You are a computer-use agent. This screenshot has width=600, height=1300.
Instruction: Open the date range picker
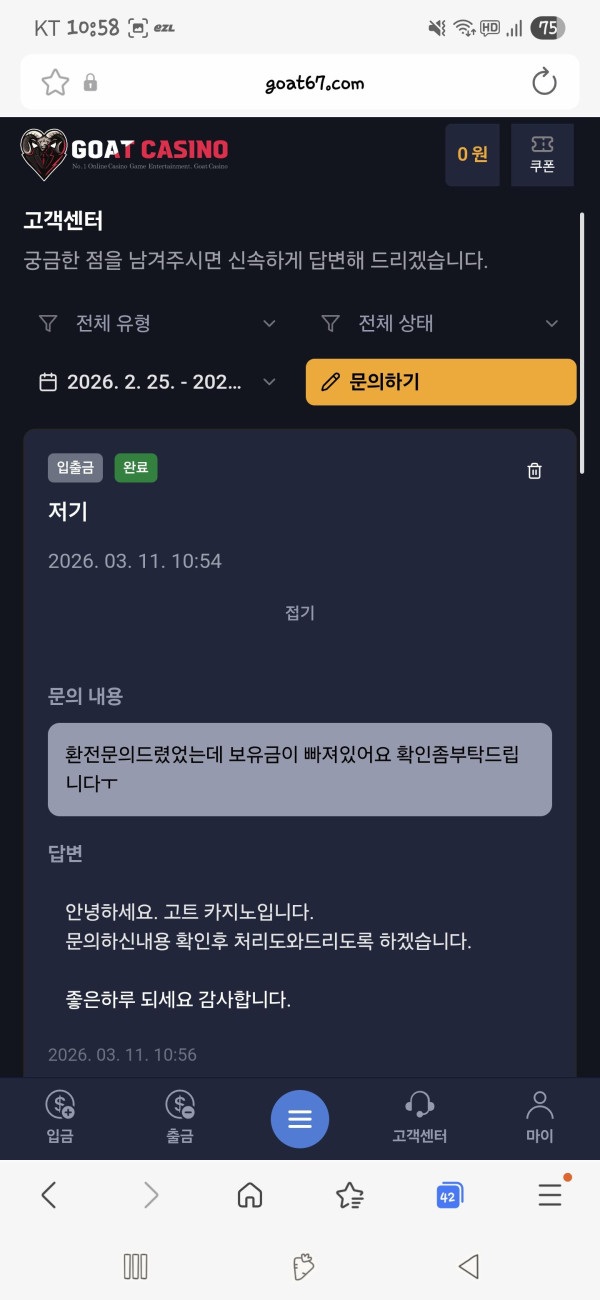(x=157, y=382)
